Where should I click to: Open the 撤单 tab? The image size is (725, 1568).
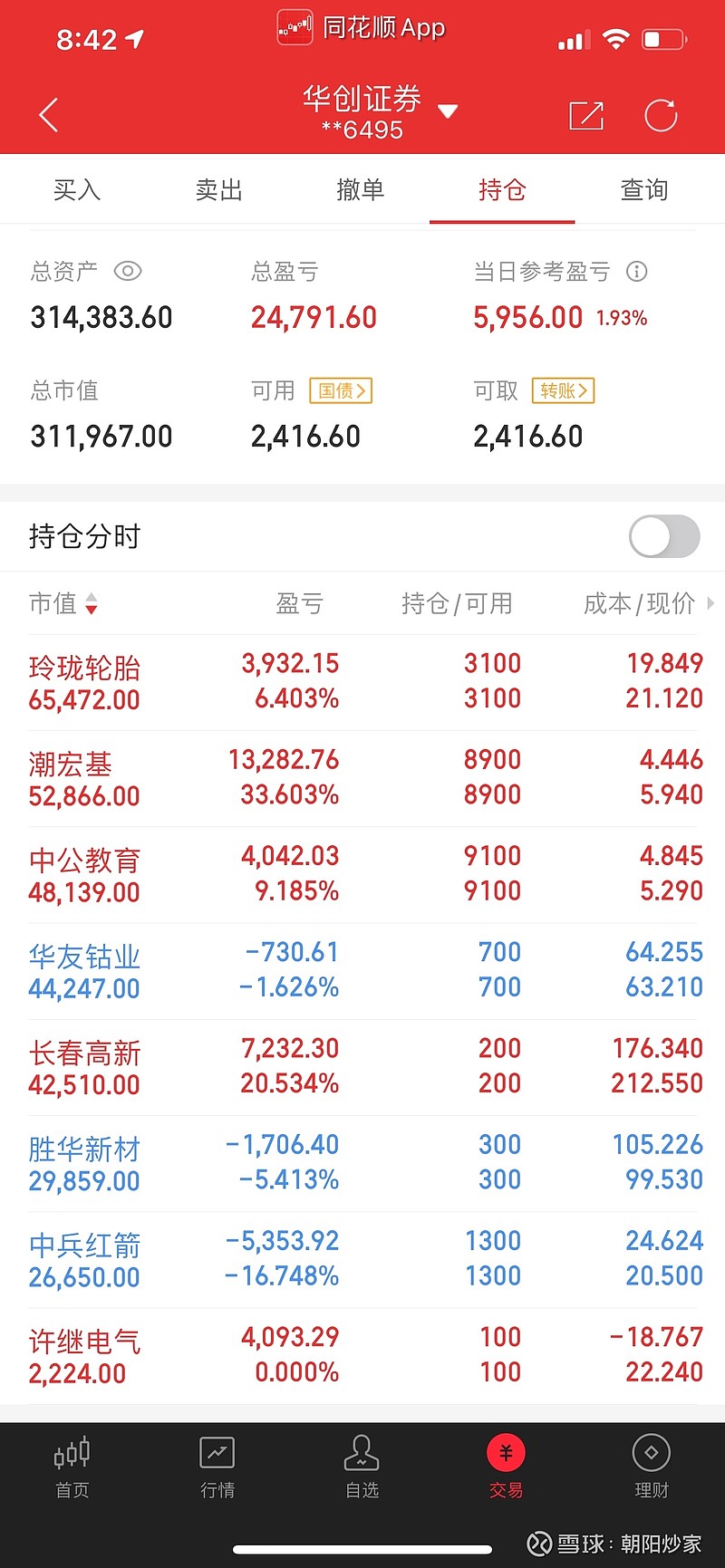click(361, 189)
